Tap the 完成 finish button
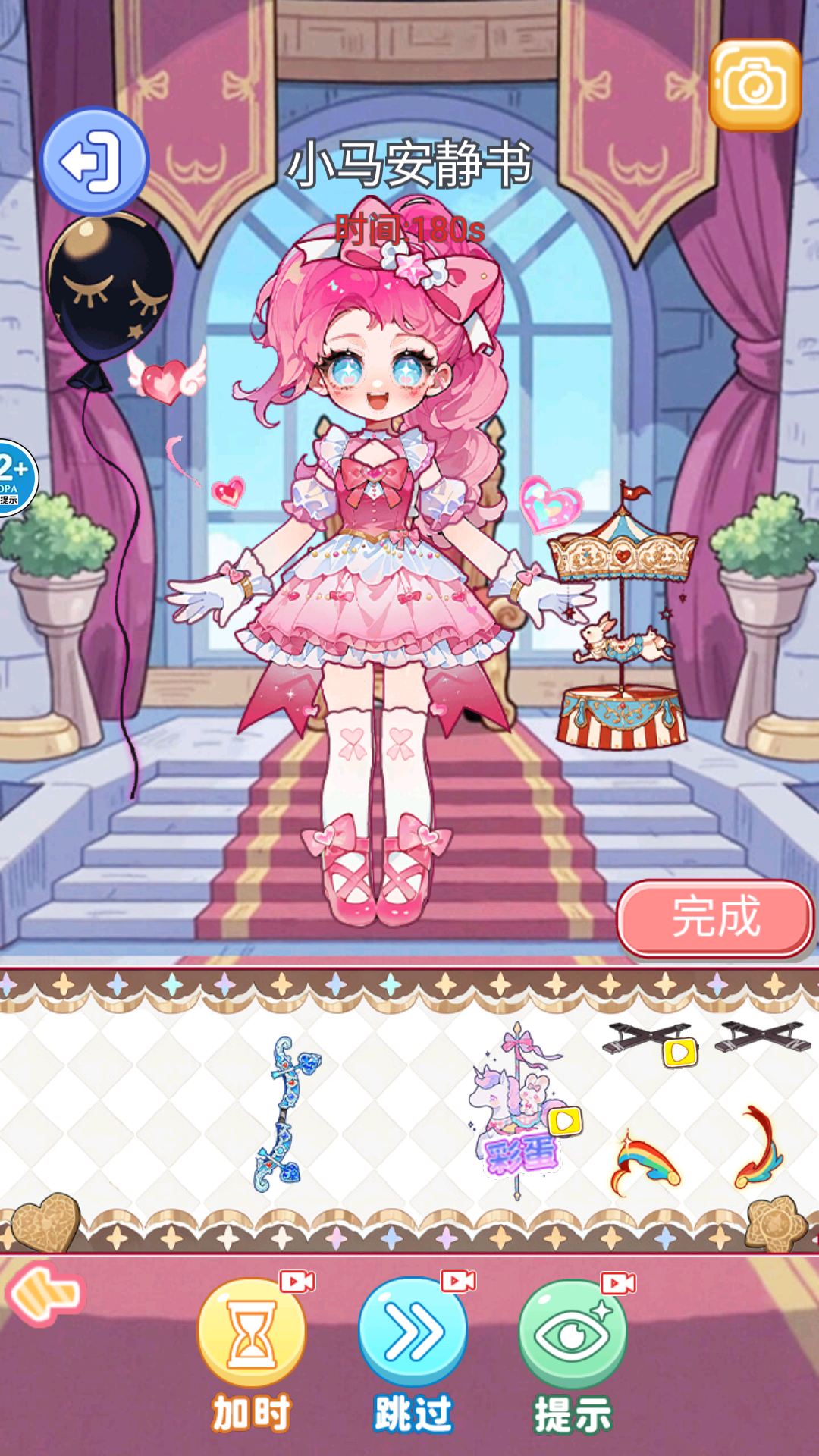This screenshot has height=1456, width=819. pos(715,918)
